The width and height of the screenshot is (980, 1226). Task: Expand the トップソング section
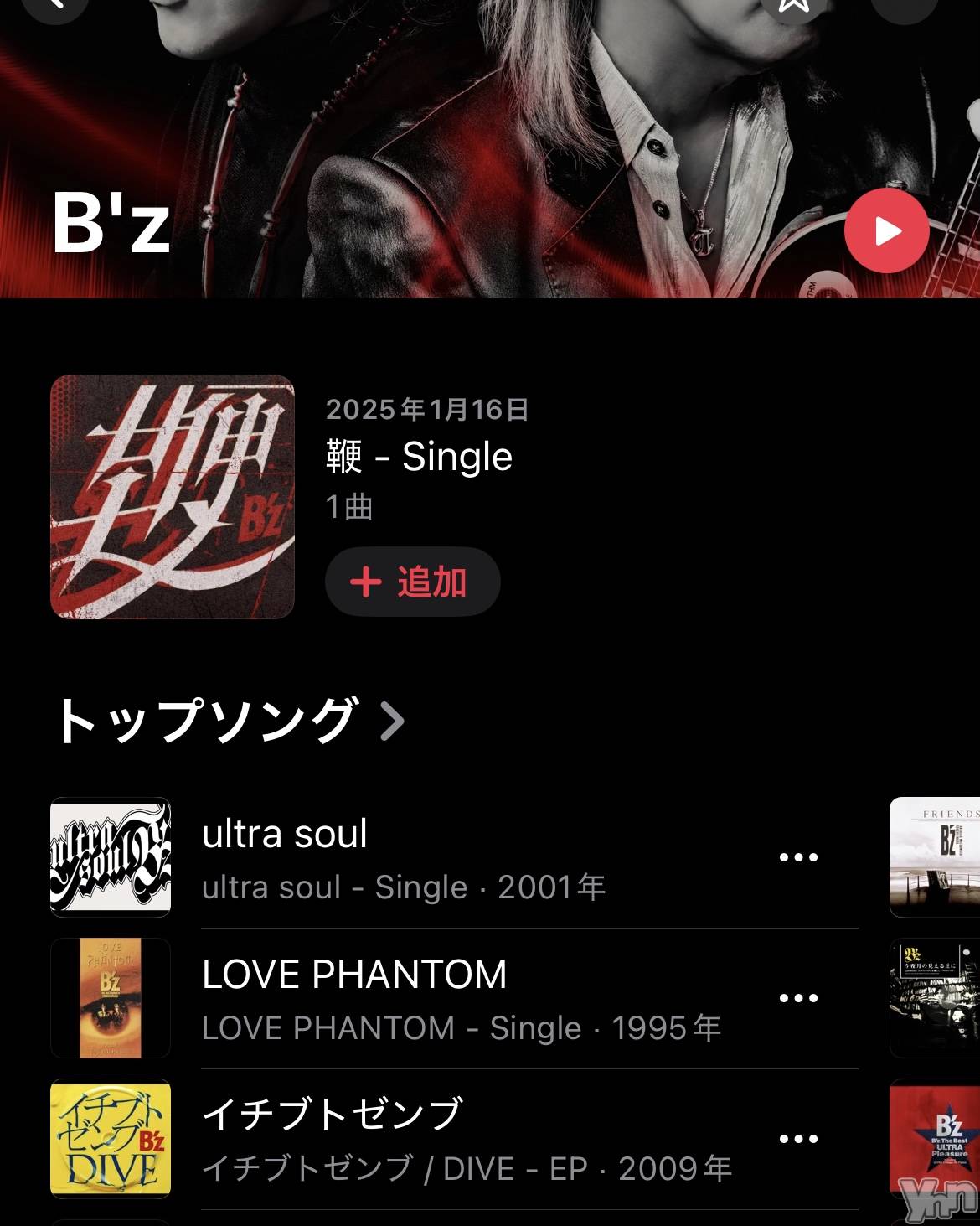tap(228, 721)
